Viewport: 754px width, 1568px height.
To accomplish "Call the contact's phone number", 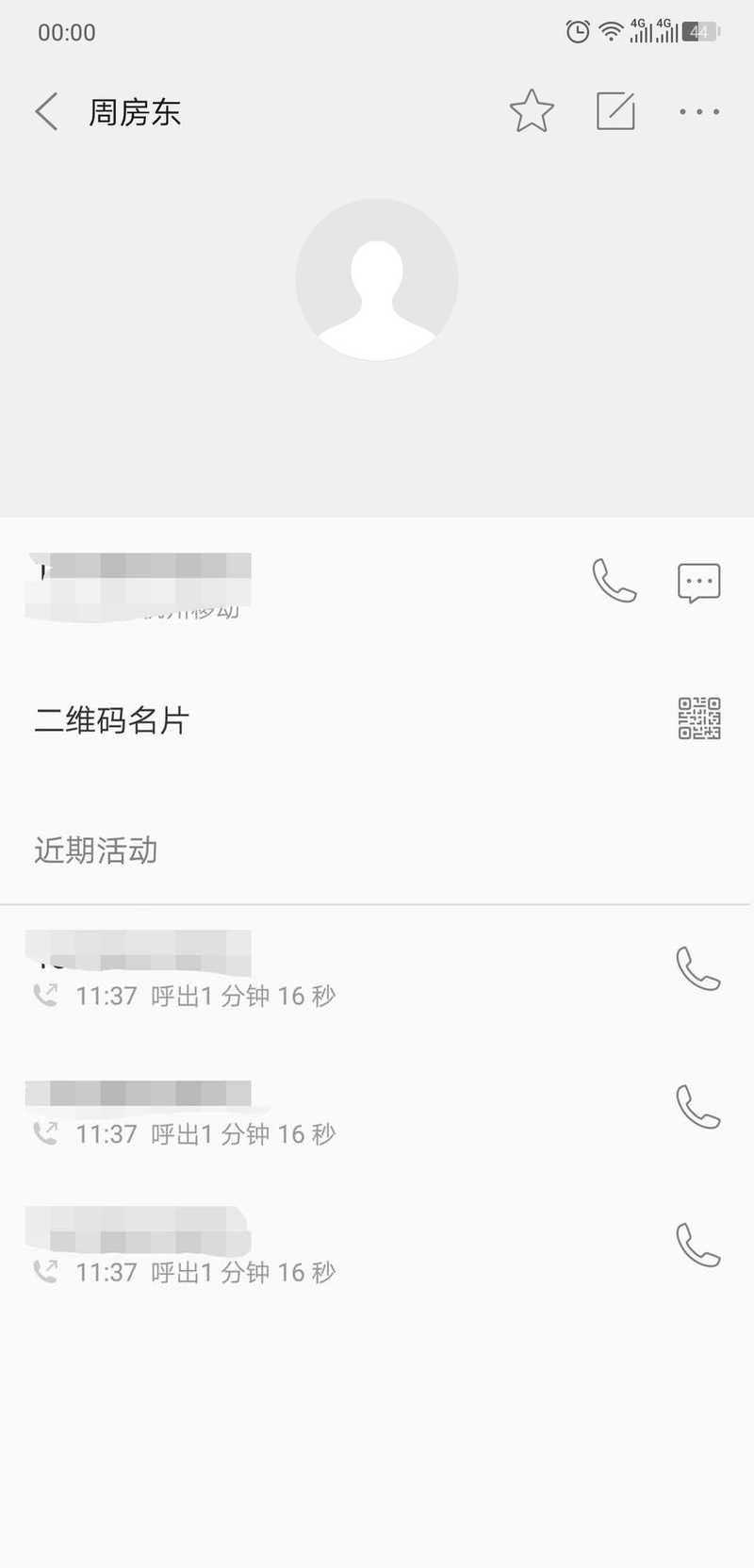I will click(x=615, y=581).
